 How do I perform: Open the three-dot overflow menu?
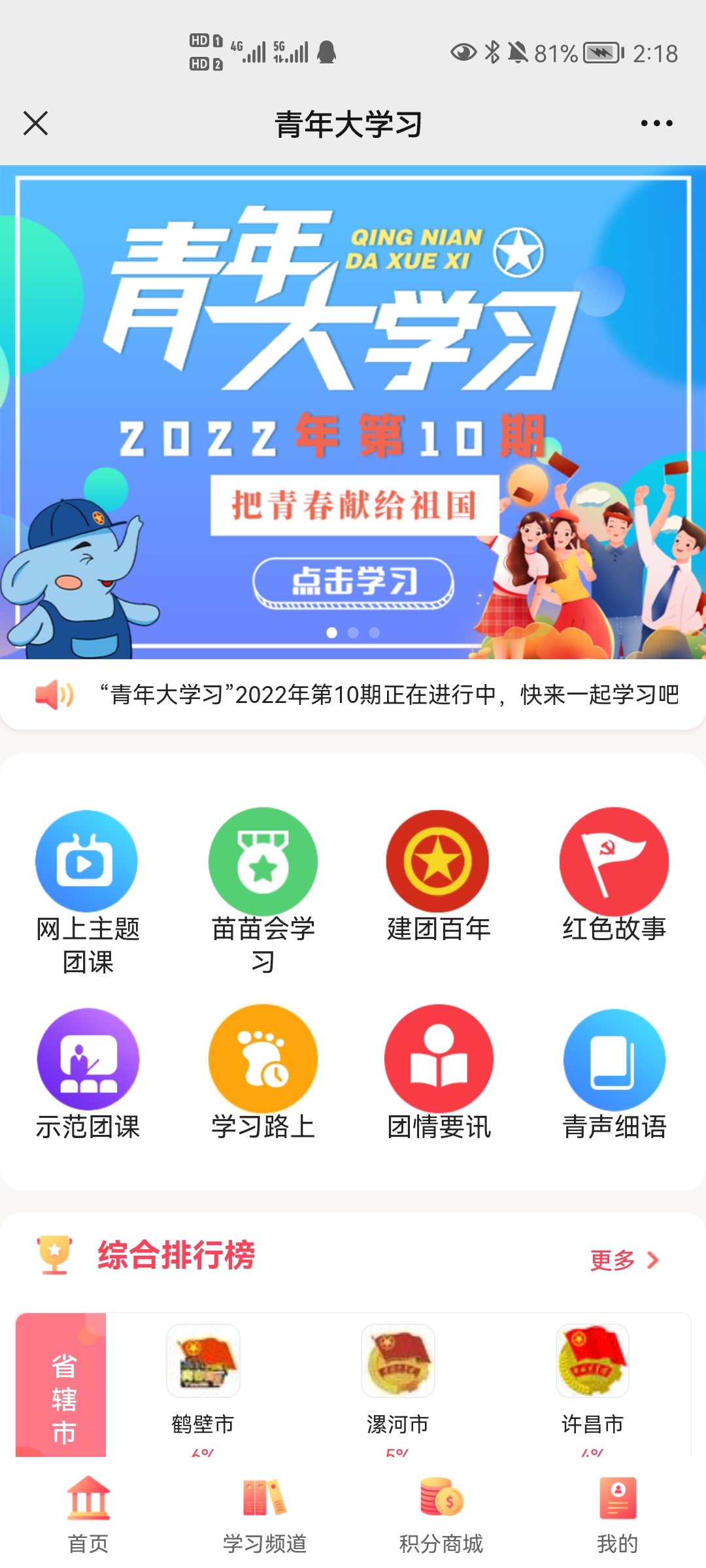656,123
